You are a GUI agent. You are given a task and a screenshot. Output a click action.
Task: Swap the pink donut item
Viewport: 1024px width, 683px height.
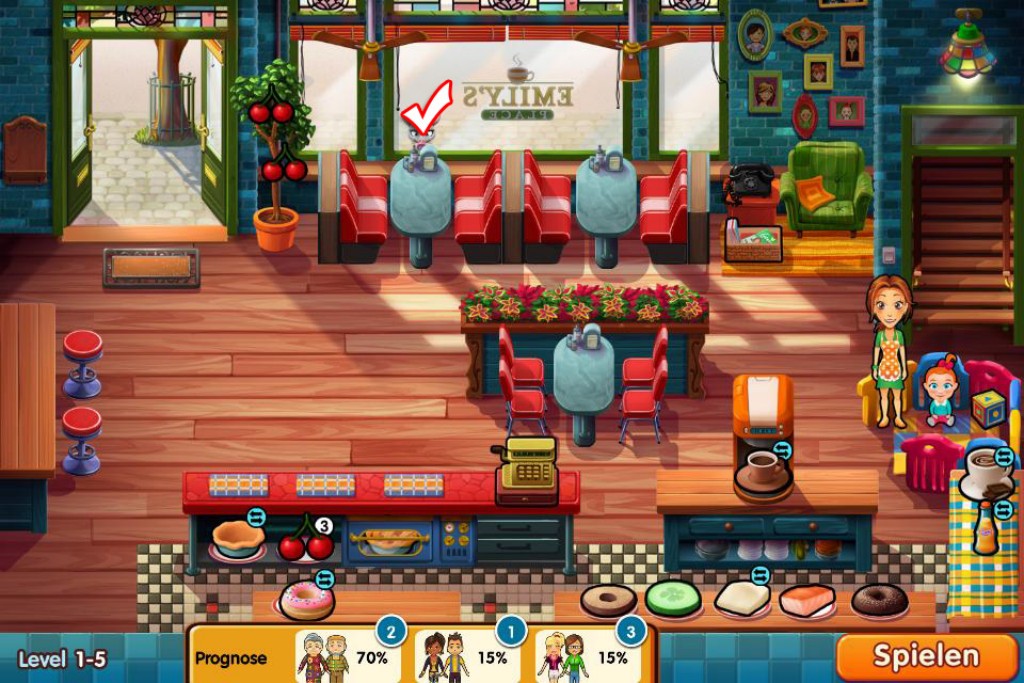pyautogui.click(x=324, y=578)
